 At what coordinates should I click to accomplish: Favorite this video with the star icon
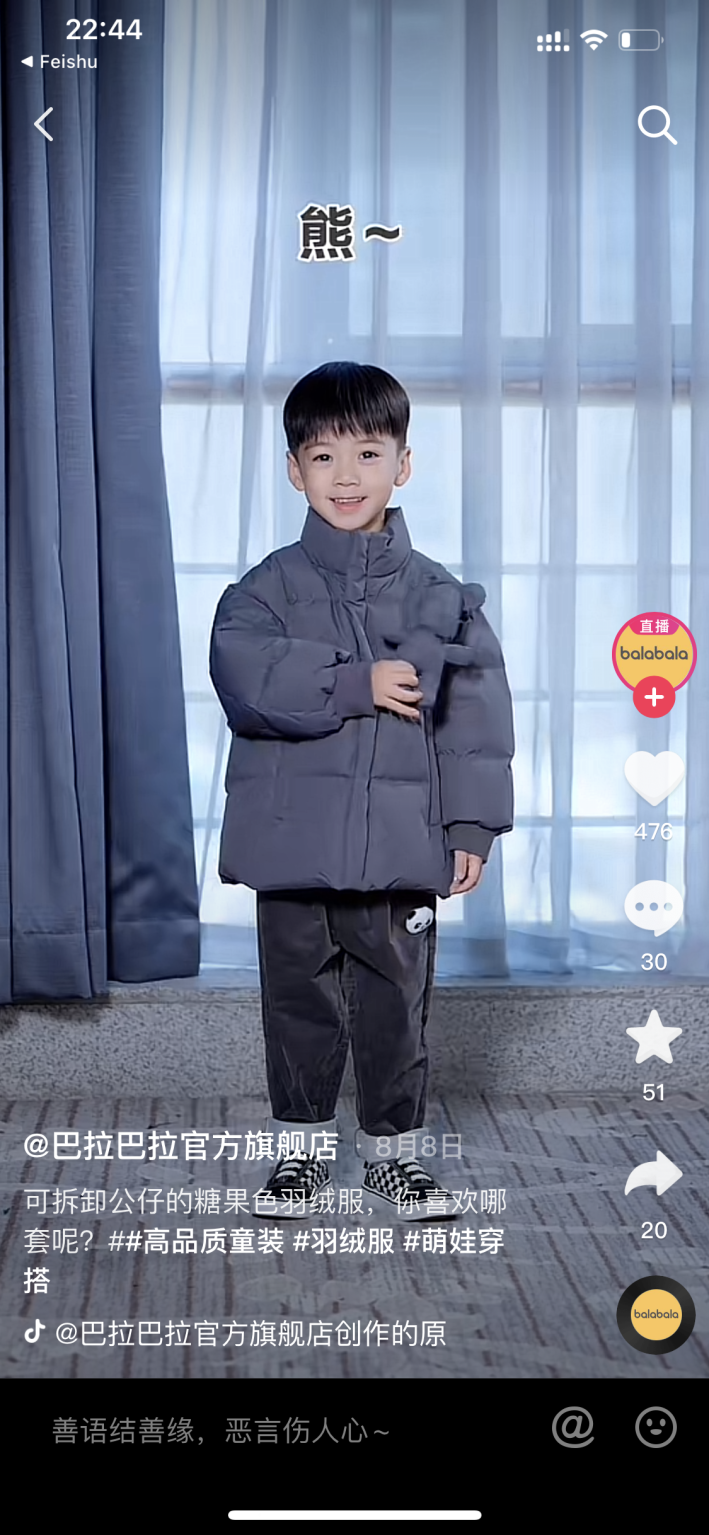pos(654,1039)
